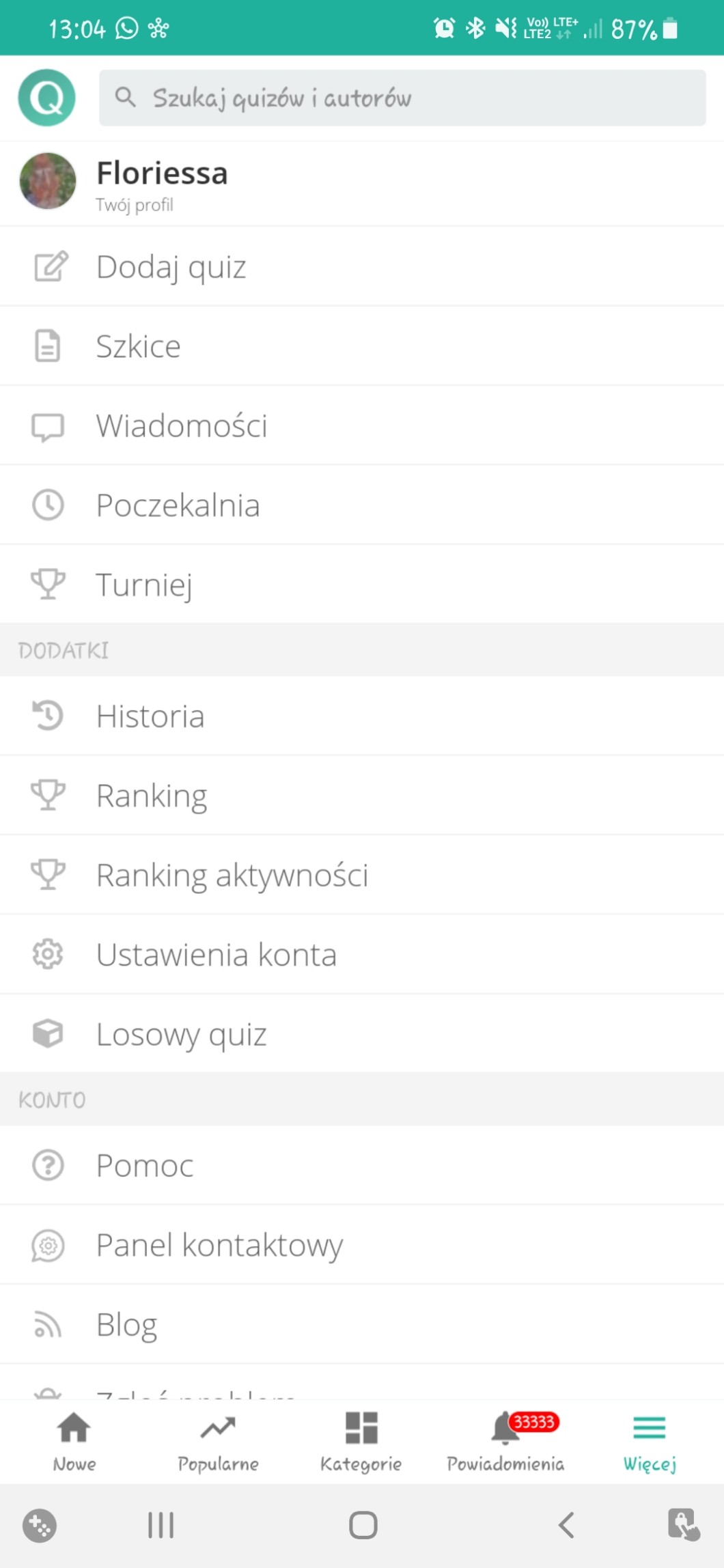Open the Powiadomienia notifications tab
The image size is (724, 1568).
[505, 1441]
